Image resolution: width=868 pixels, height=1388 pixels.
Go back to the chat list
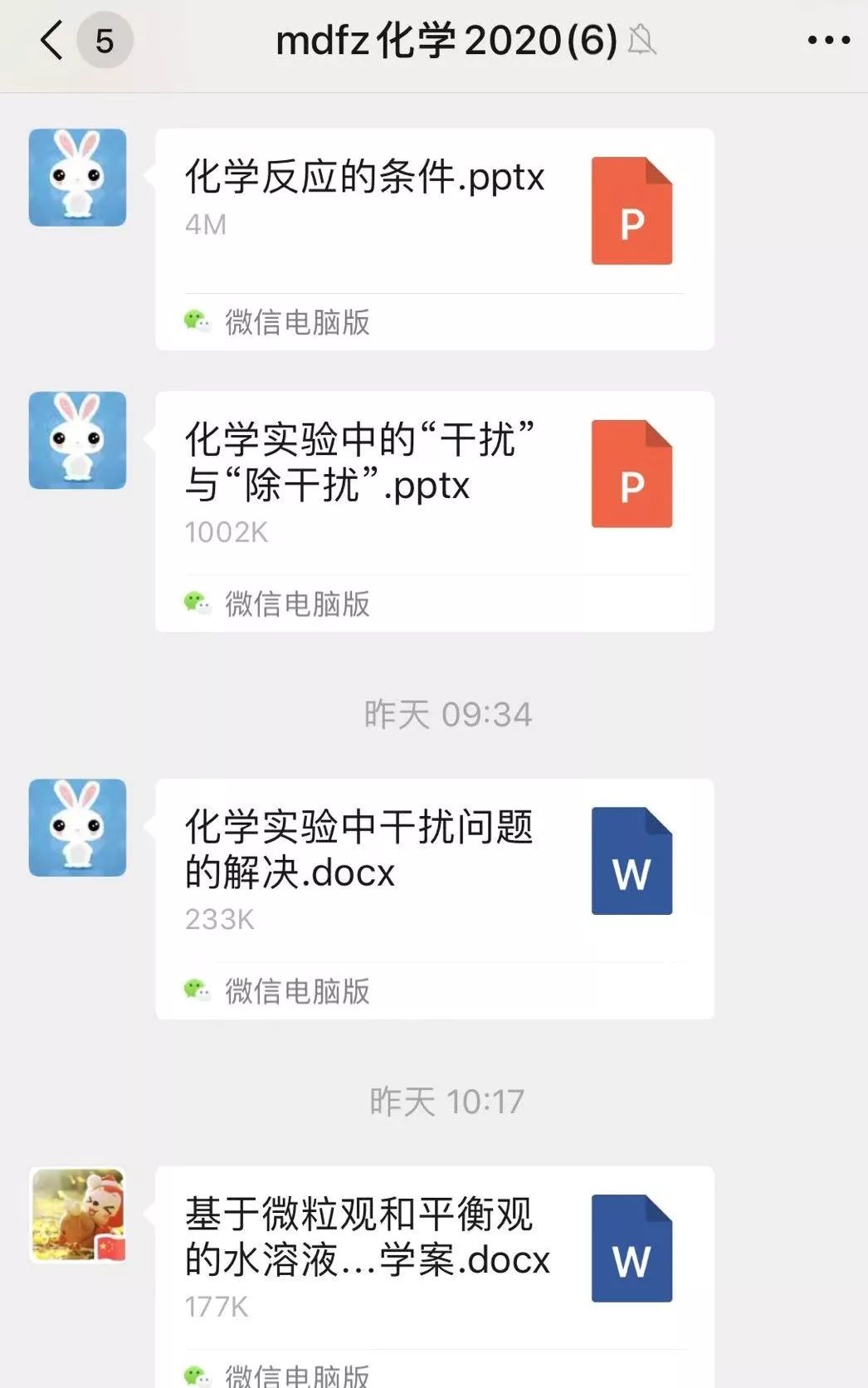click(51, 40)
